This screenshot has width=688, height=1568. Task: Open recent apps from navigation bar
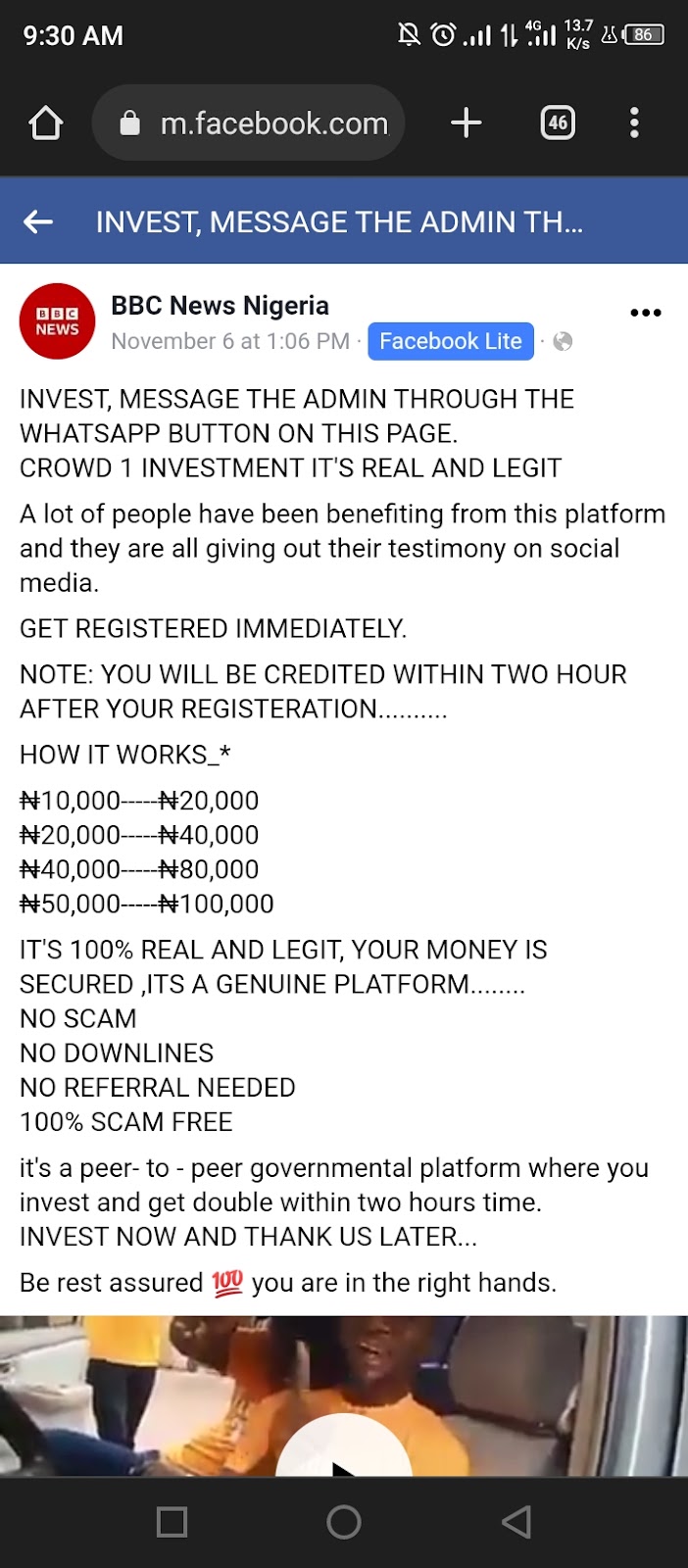[x=172, y=1522]
